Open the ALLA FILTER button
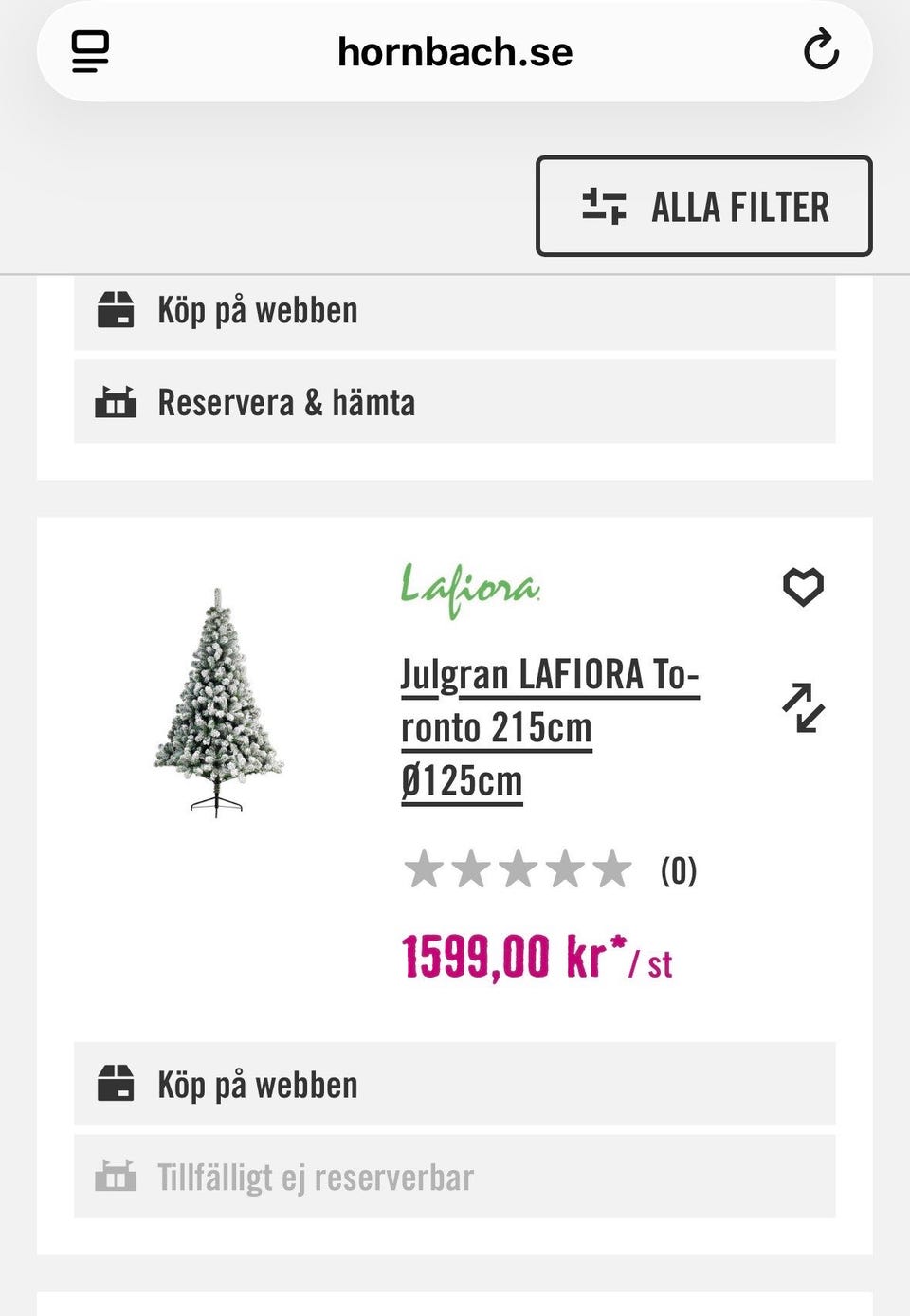Viewport: 910px width, 1316px height. [x=703, y=206]
